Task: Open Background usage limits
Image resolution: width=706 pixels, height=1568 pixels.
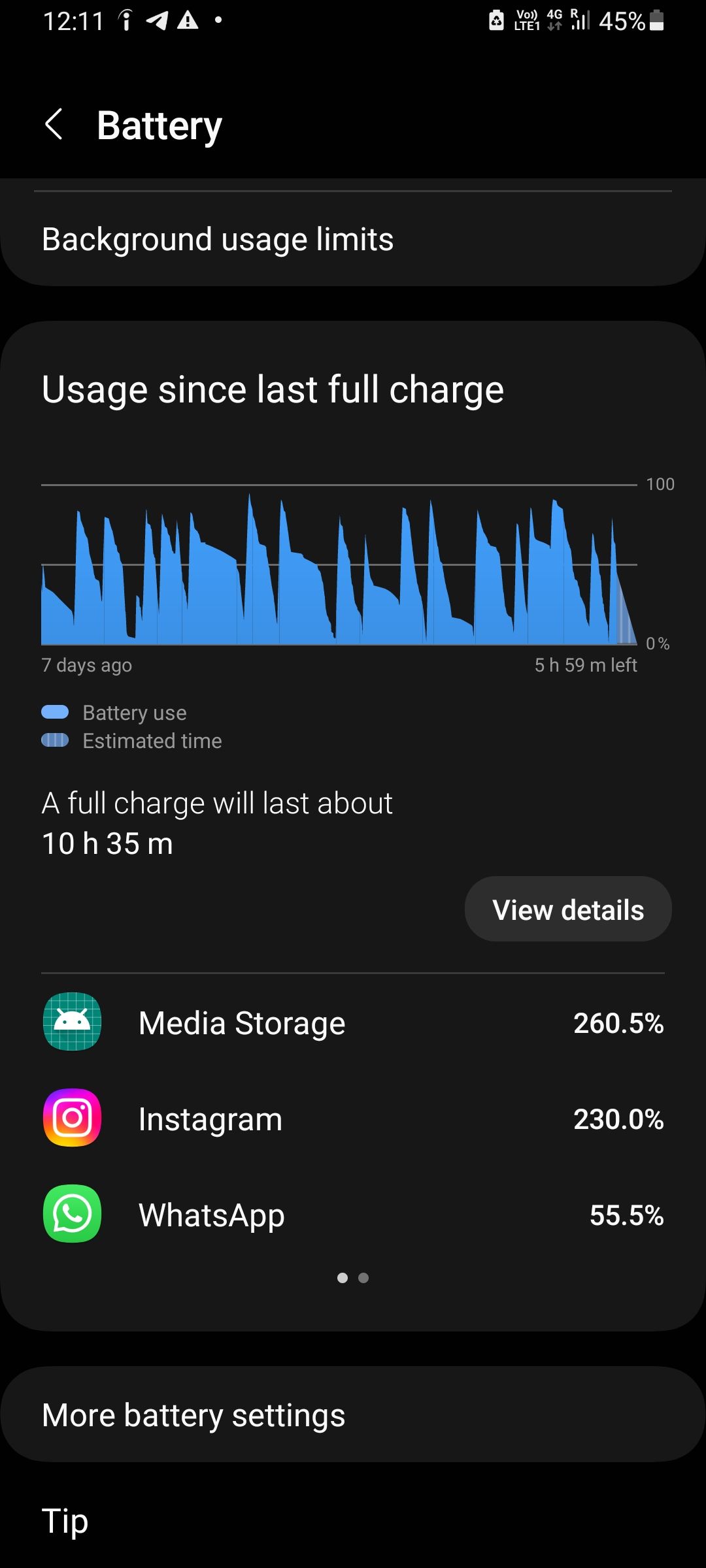Action: point(218,238)
